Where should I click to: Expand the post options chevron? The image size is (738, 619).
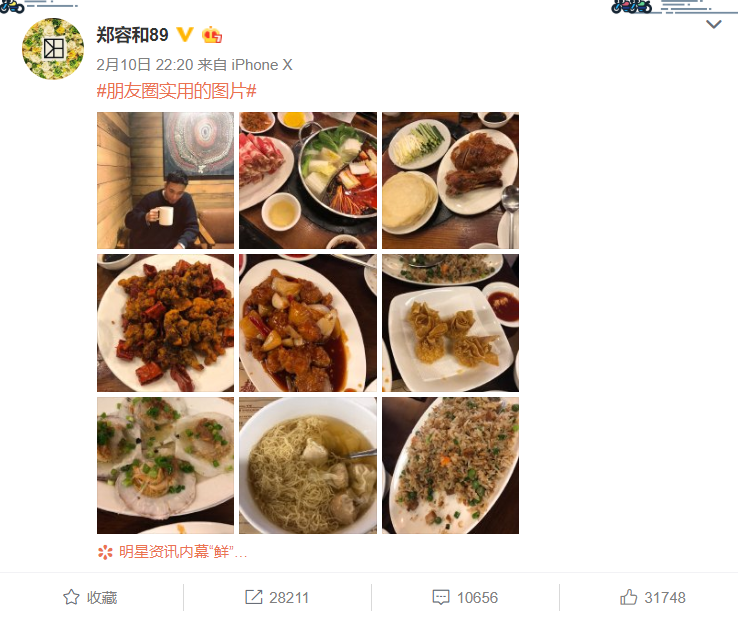pos(713,25)
